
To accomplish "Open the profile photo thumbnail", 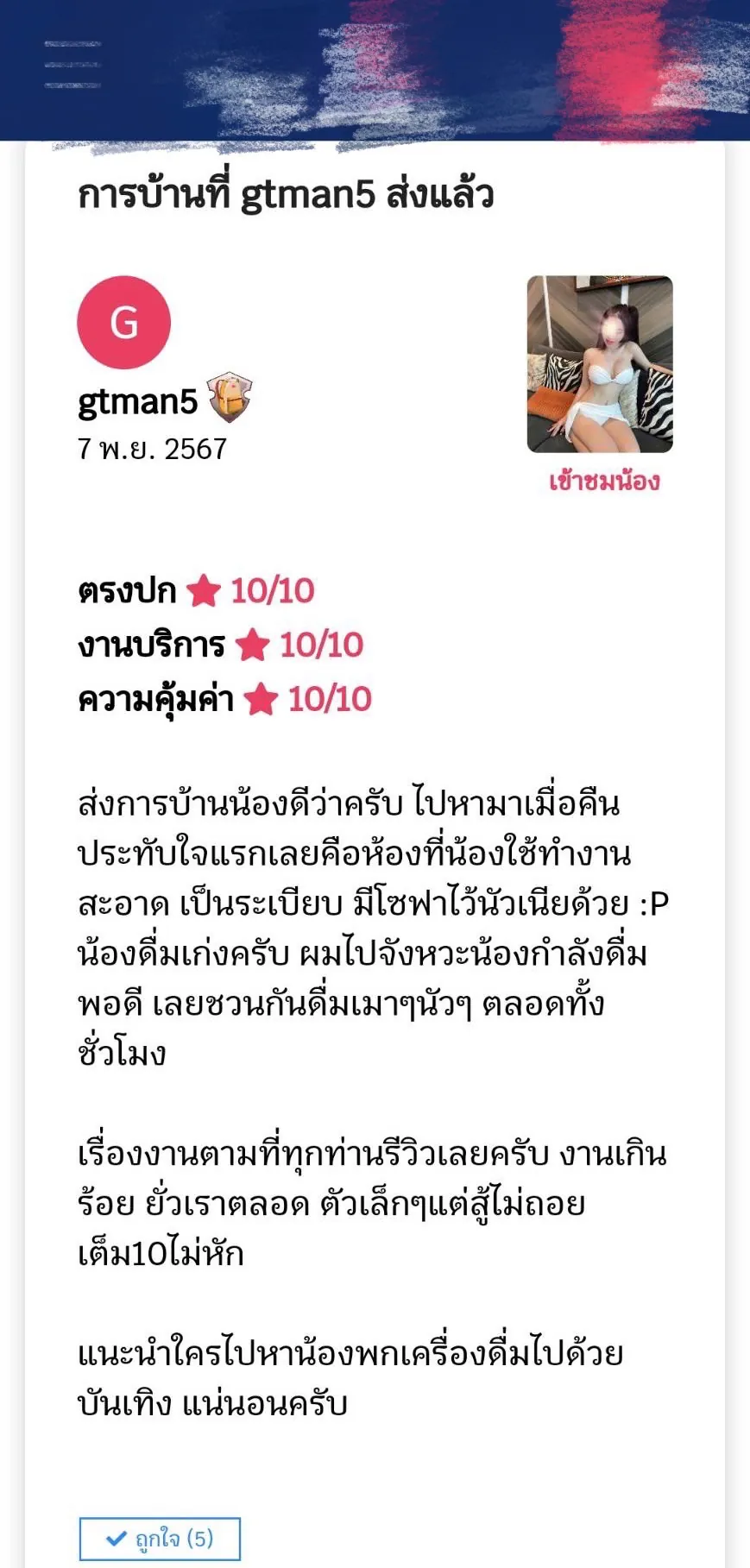I will pos(600,364).
